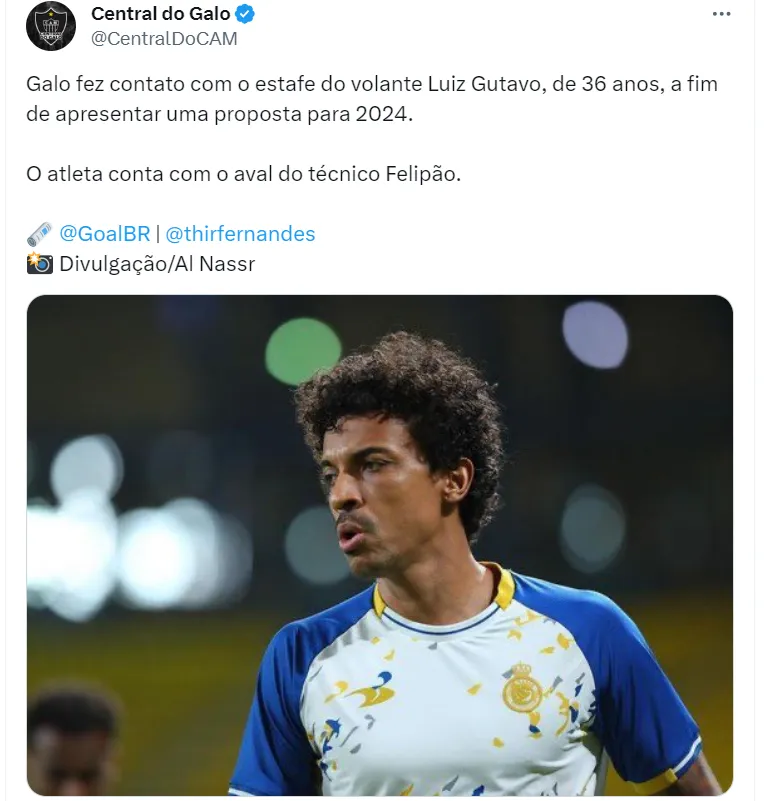Open the tweet's three-dot overflow menu

[721, 14]
